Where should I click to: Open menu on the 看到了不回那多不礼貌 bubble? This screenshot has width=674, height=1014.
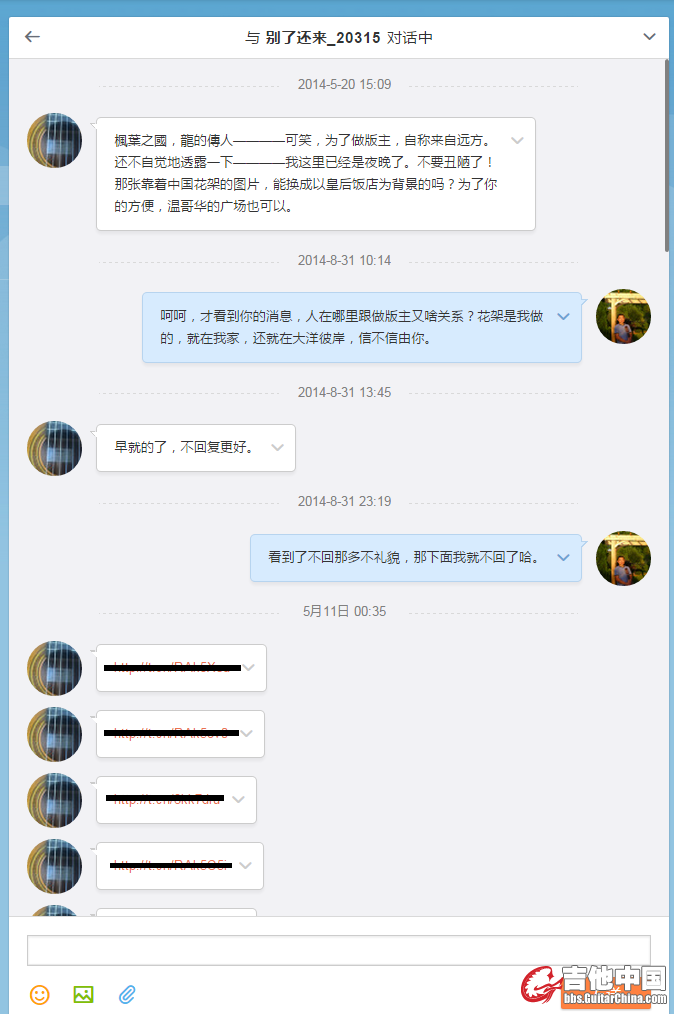coord(563,557)
